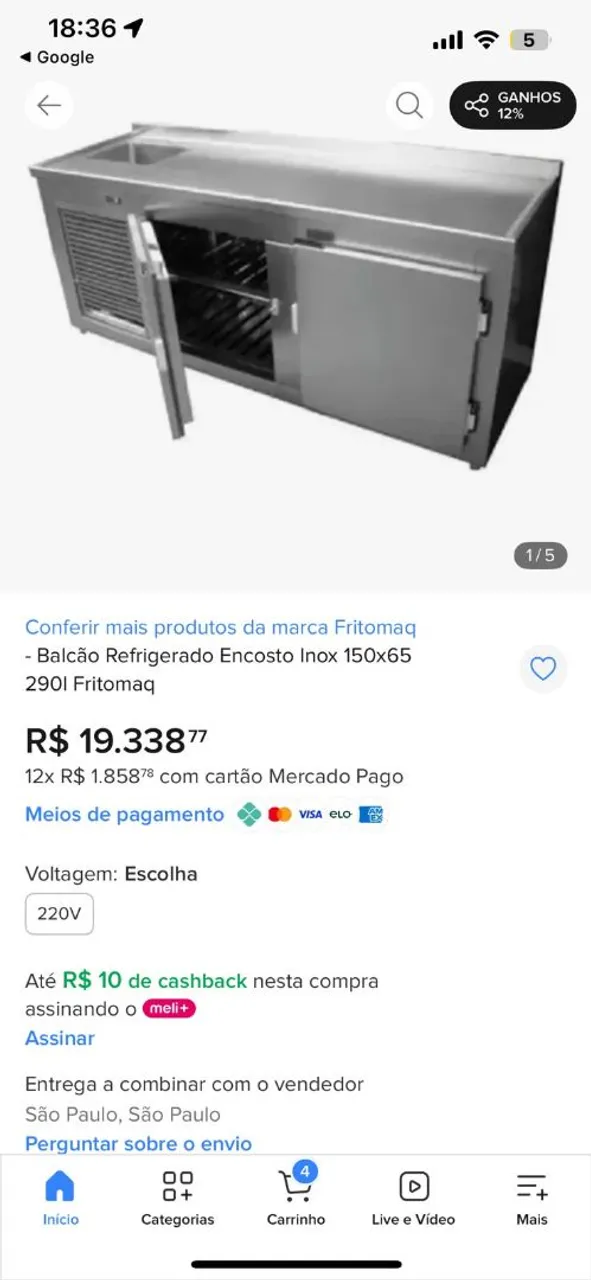The width and height of the screenshot is (591, 1280).
Task: View Meios de pagamento options
Action: point(125,814)
